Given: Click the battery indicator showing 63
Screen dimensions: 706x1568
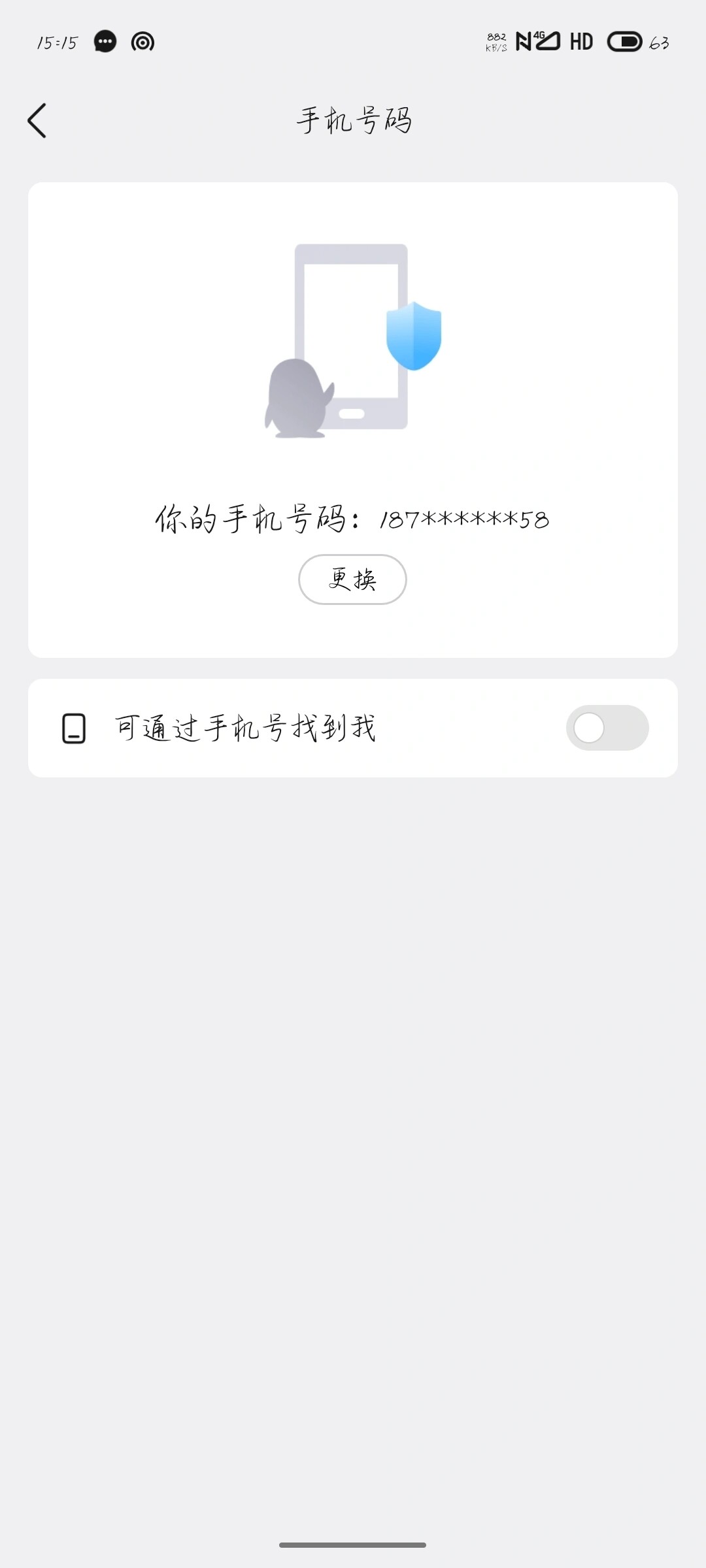Looking at the screenshot, I should (626, 42).
